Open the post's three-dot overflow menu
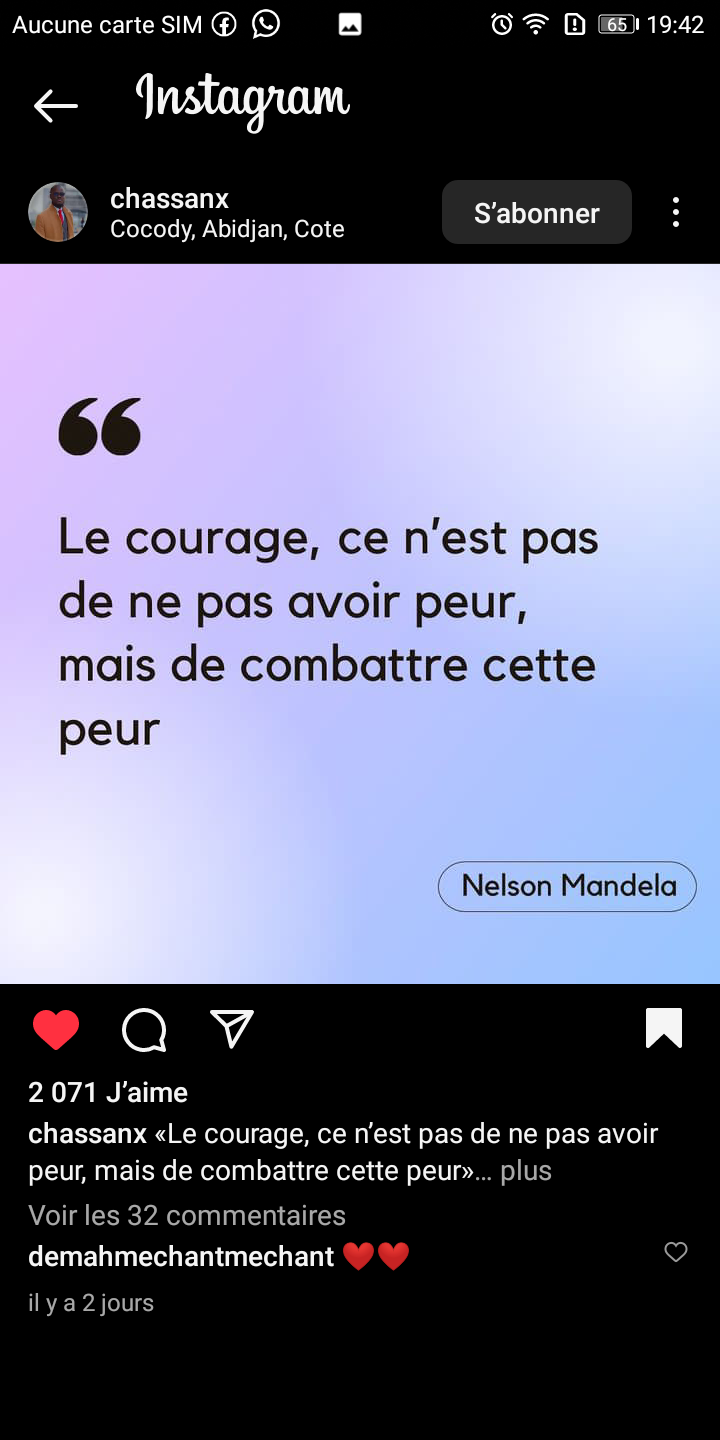Image resolution: width=720 pixels, height=1440 pixels. tap(676, 212)
